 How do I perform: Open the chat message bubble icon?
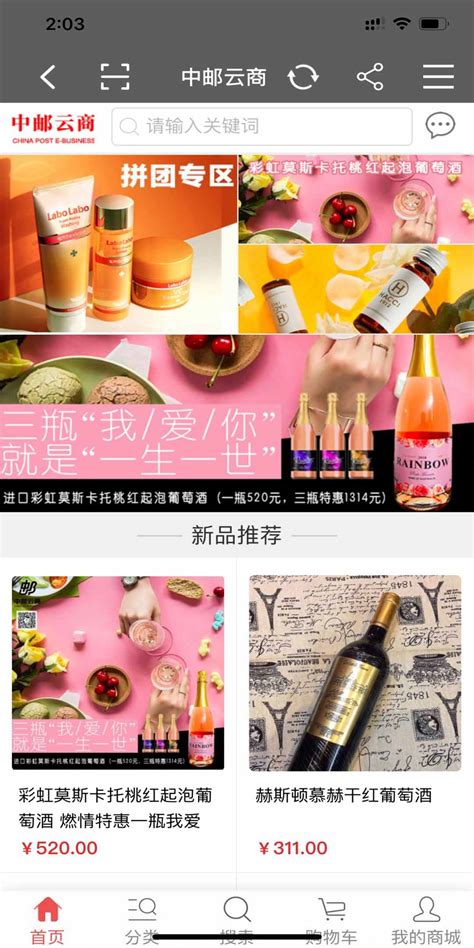440,126
